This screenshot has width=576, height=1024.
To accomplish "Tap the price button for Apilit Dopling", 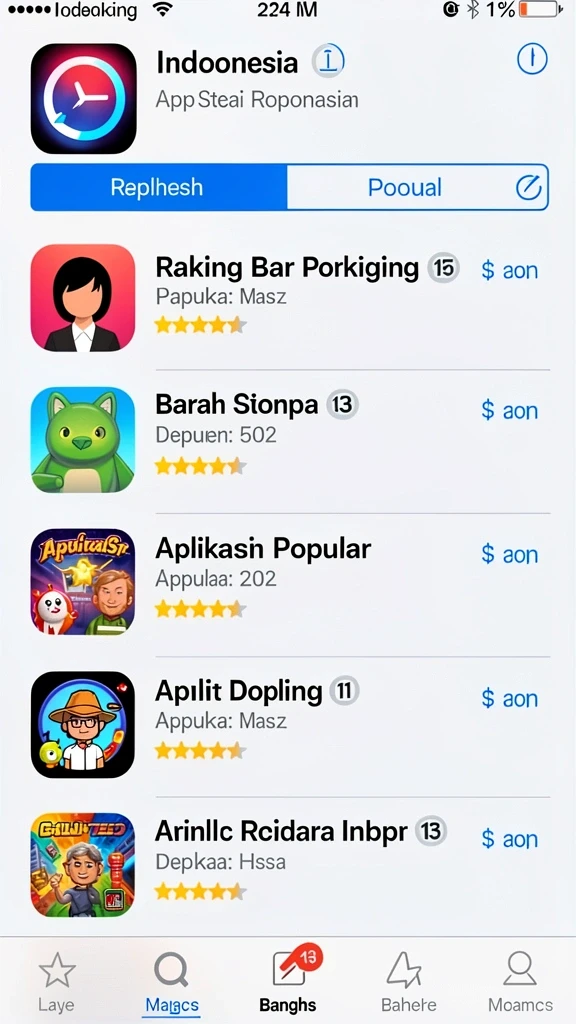I will pos(509,698).
